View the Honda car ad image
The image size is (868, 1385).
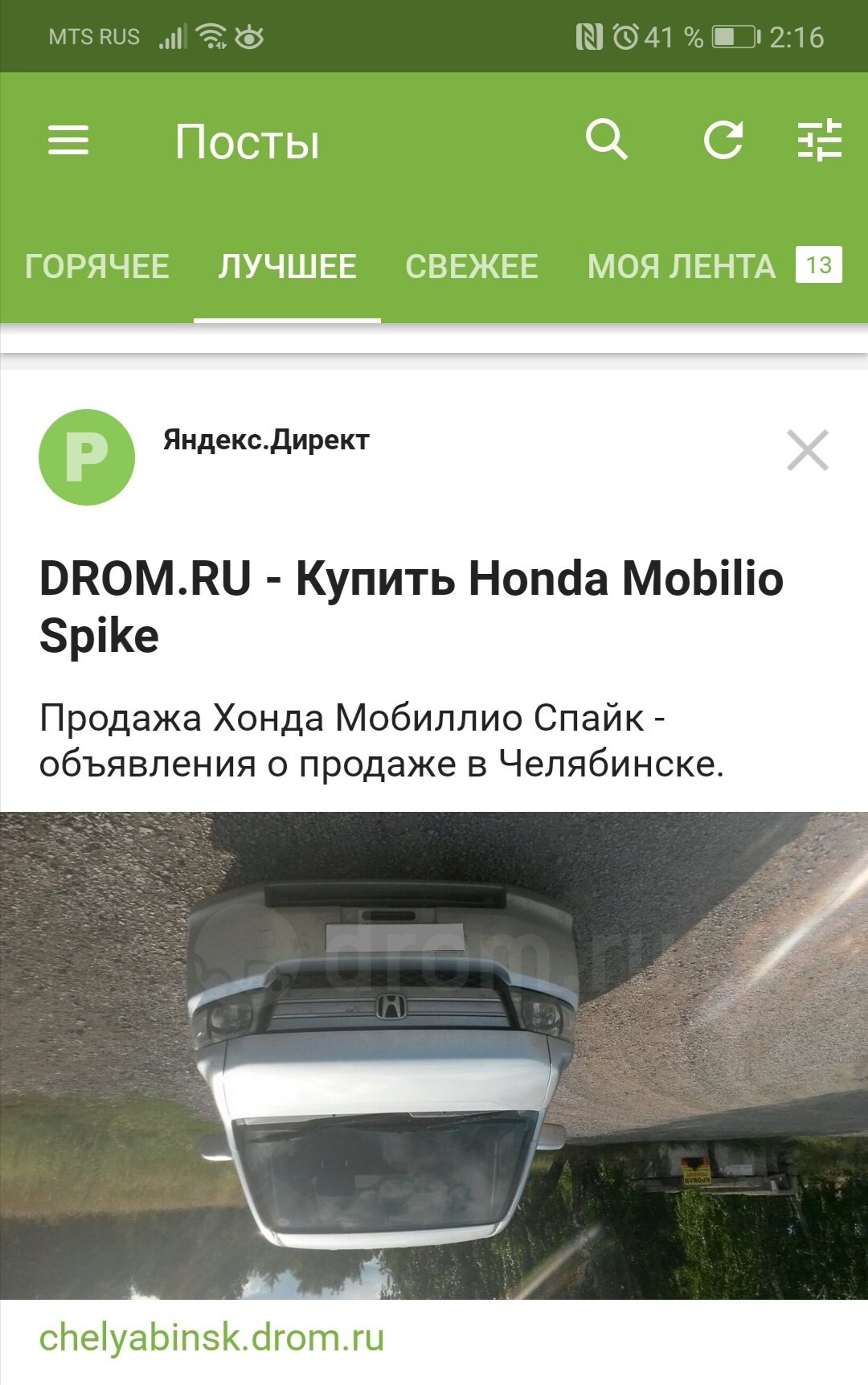(434, 1055)
